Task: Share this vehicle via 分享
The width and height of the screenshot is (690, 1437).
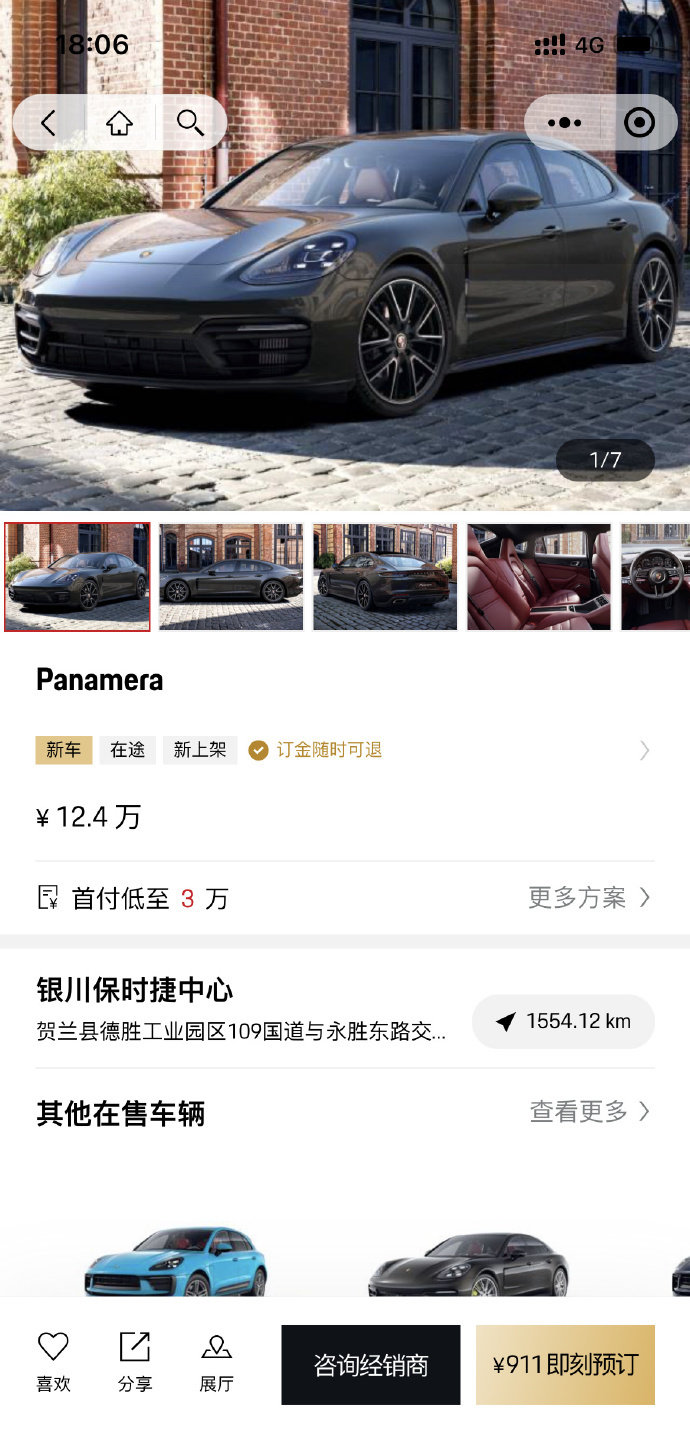Action: [x=134, y=1363]
